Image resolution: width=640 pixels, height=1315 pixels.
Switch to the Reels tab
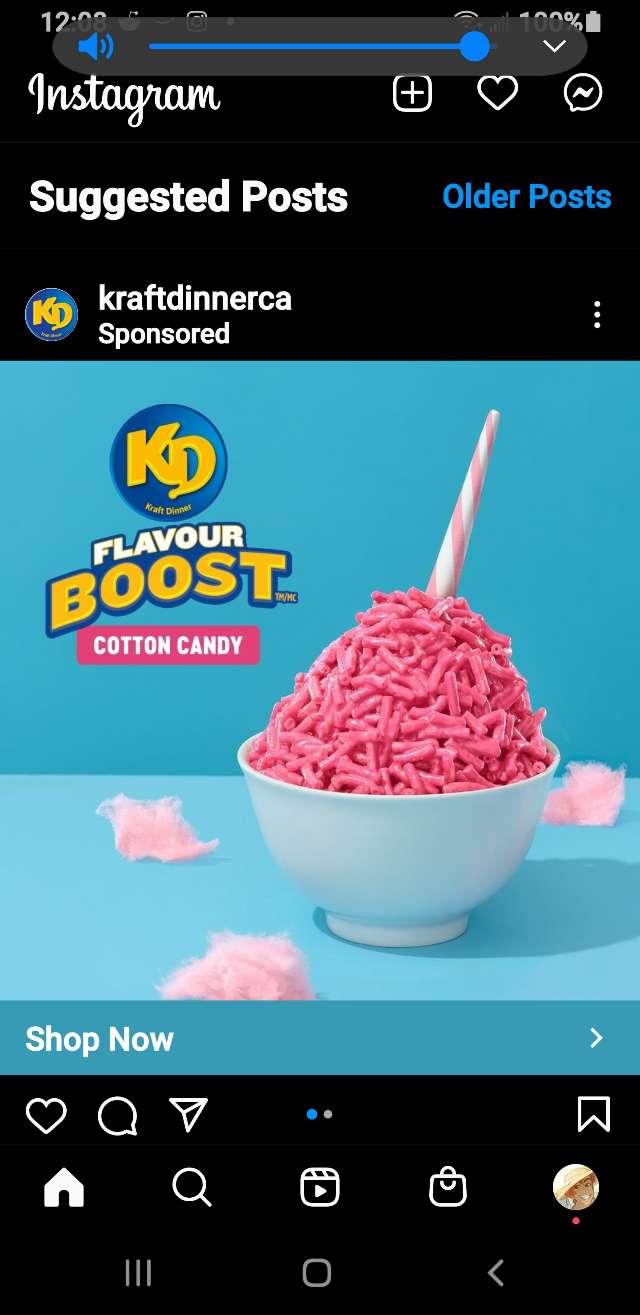pos(320,1188)
